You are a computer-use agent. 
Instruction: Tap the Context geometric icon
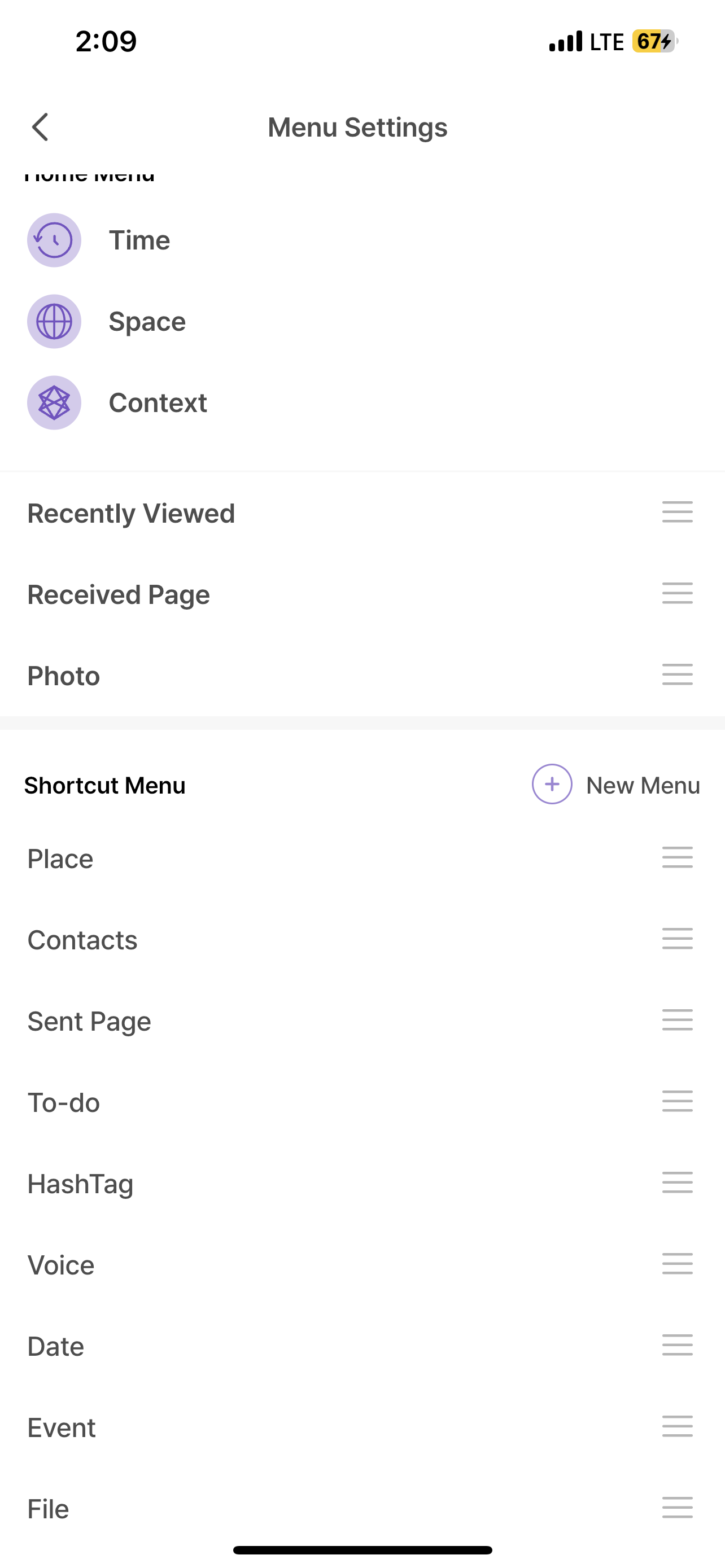point(54,402)
